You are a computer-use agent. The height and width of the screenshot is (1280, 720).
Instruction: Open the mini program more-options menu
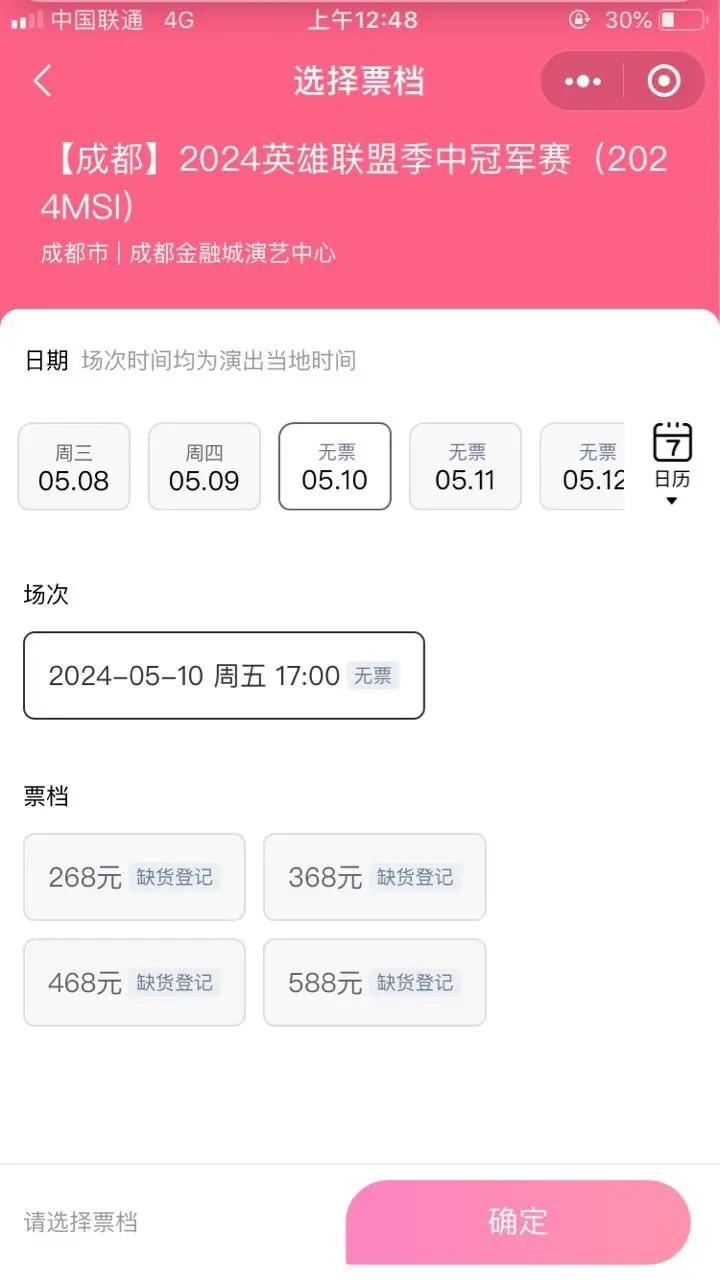point(583,81)
